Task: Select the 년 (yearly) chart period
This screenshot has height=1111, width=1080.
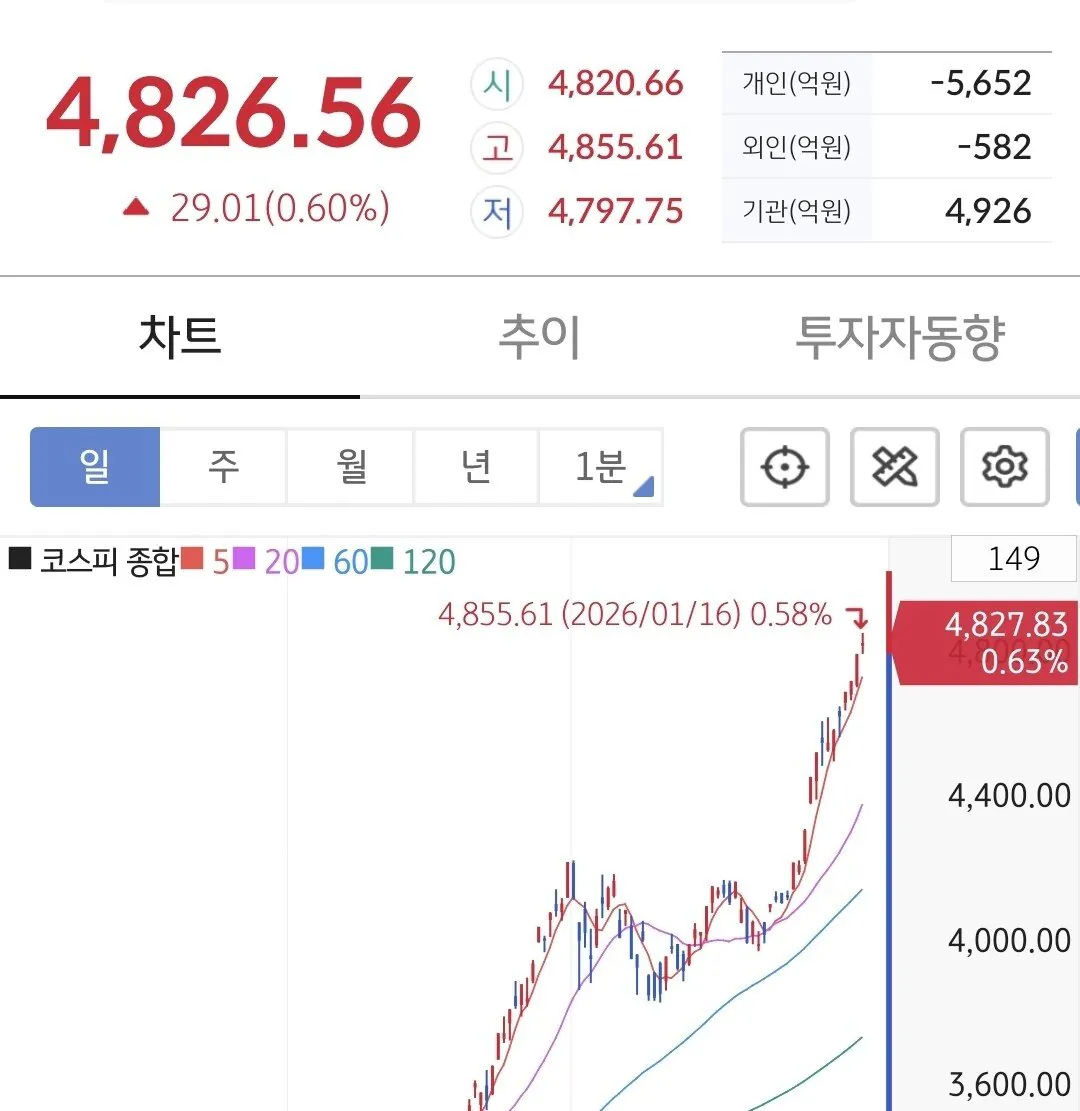Action: pos(476,467)
